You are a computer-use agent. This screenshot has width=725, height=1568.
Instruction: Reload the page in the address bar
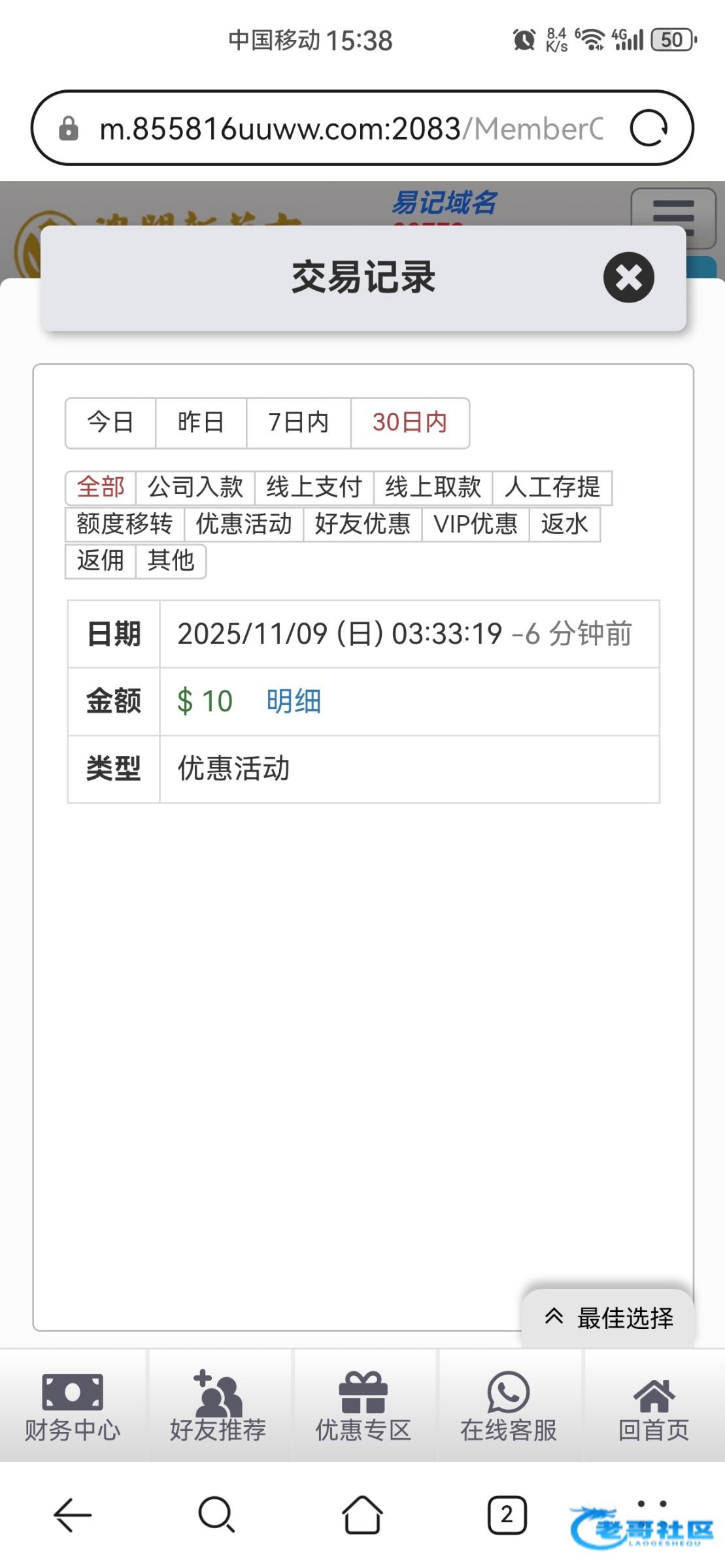[648, 128]
